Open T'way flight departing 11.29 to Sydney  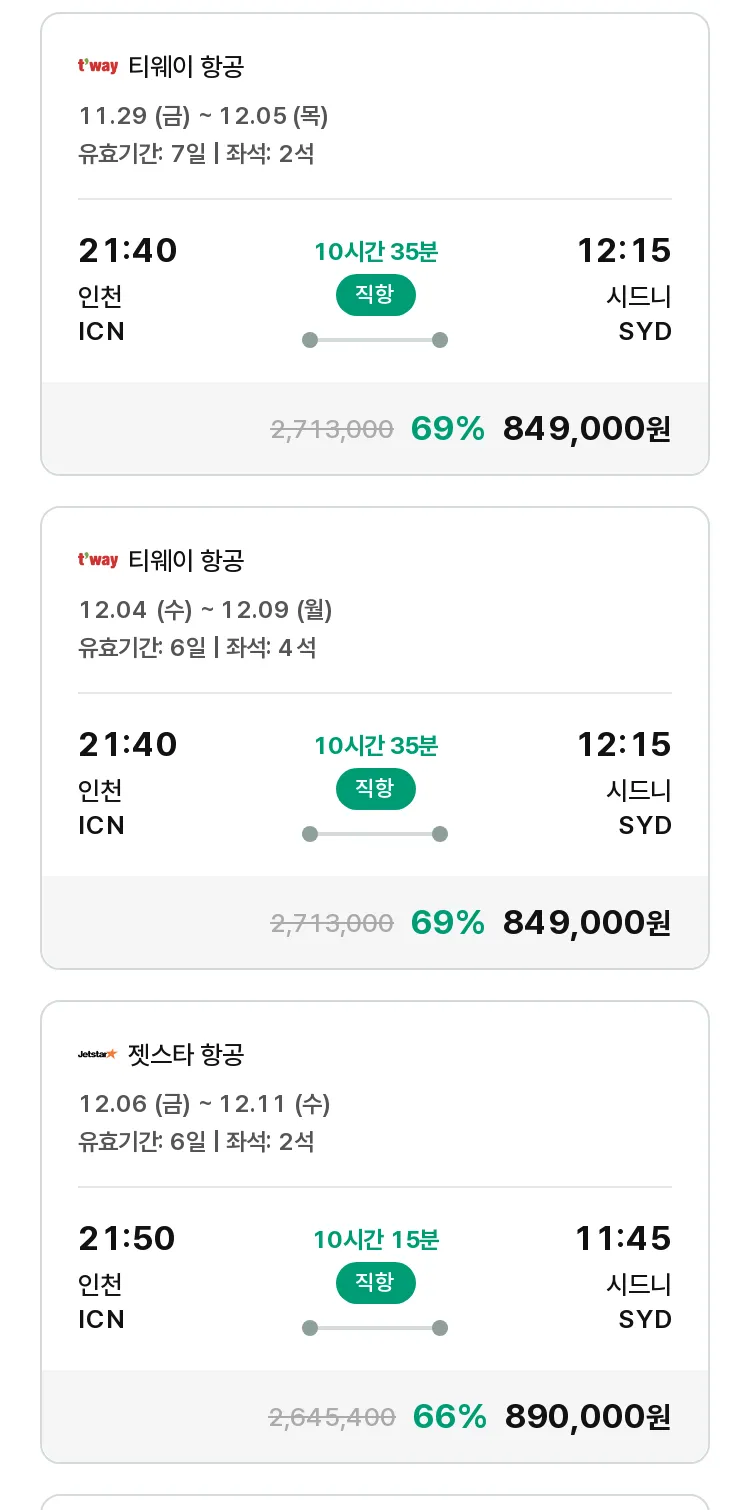click(x=375, y=244)
